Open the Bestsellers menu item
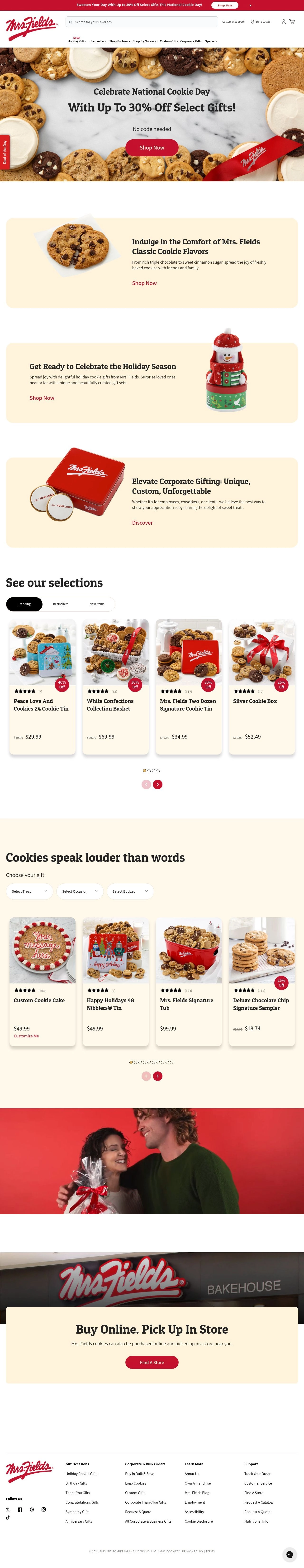 [98, 41]
